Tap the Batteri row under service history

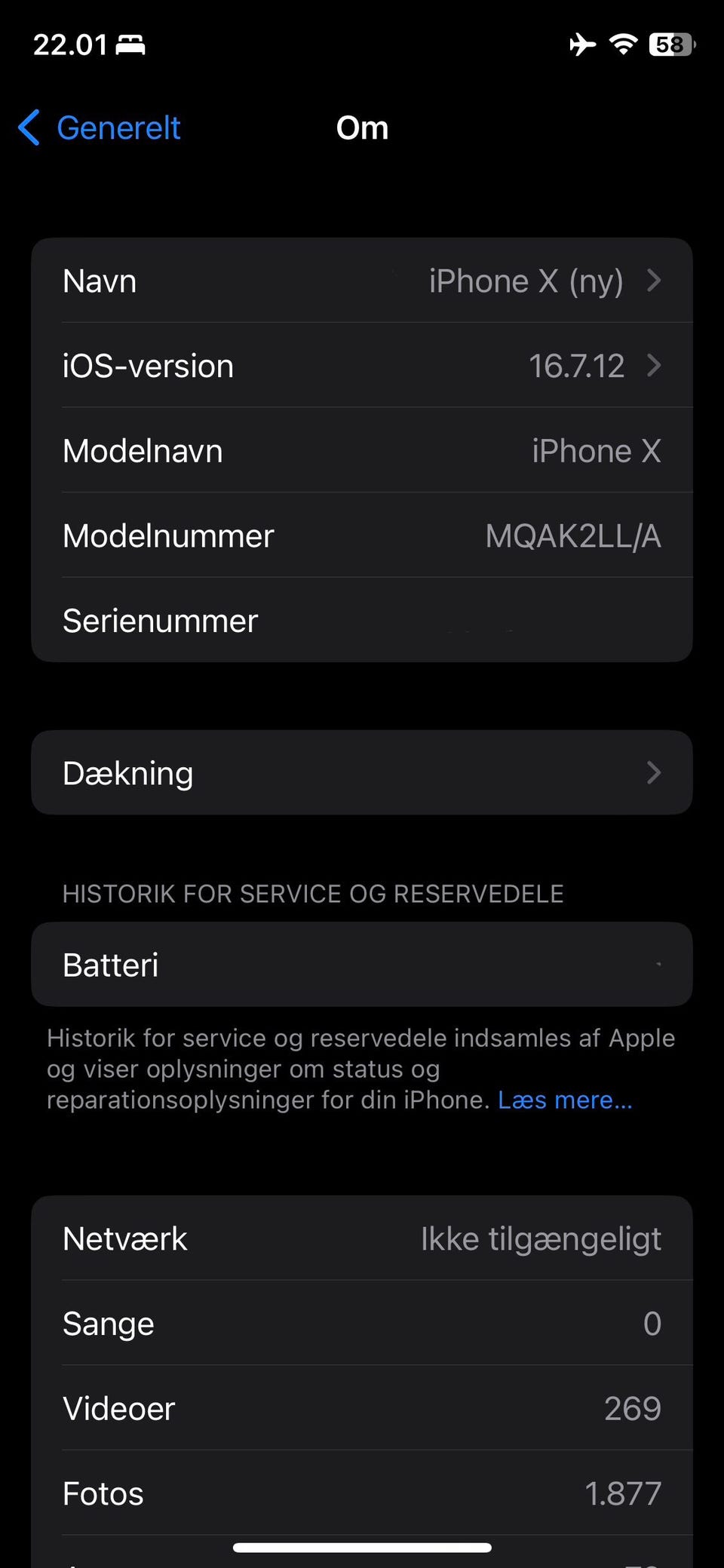click(362, 965)
